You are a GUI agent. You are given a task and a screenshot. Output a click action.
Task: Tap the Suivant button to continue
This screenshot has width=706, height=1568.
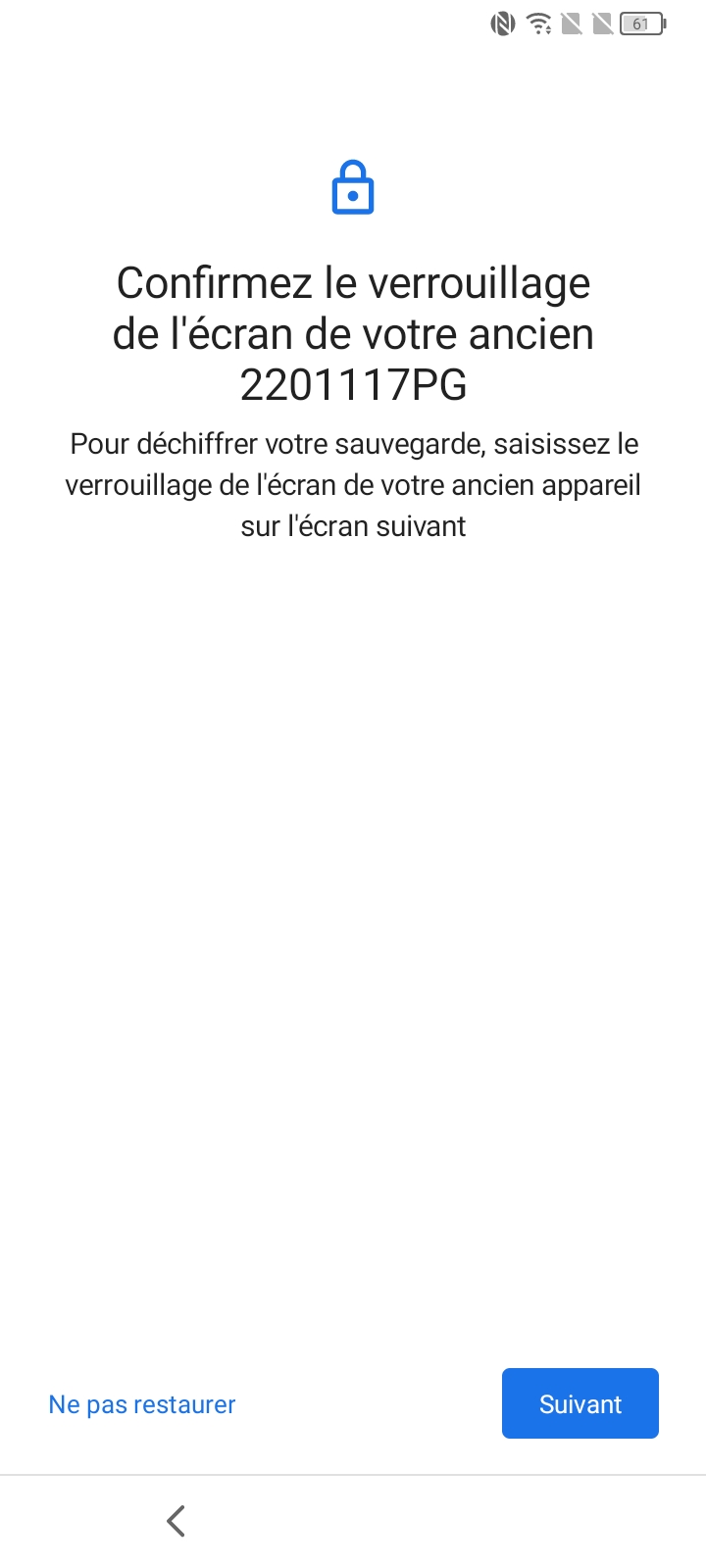pyautogui.click(x=580, y=1403)
